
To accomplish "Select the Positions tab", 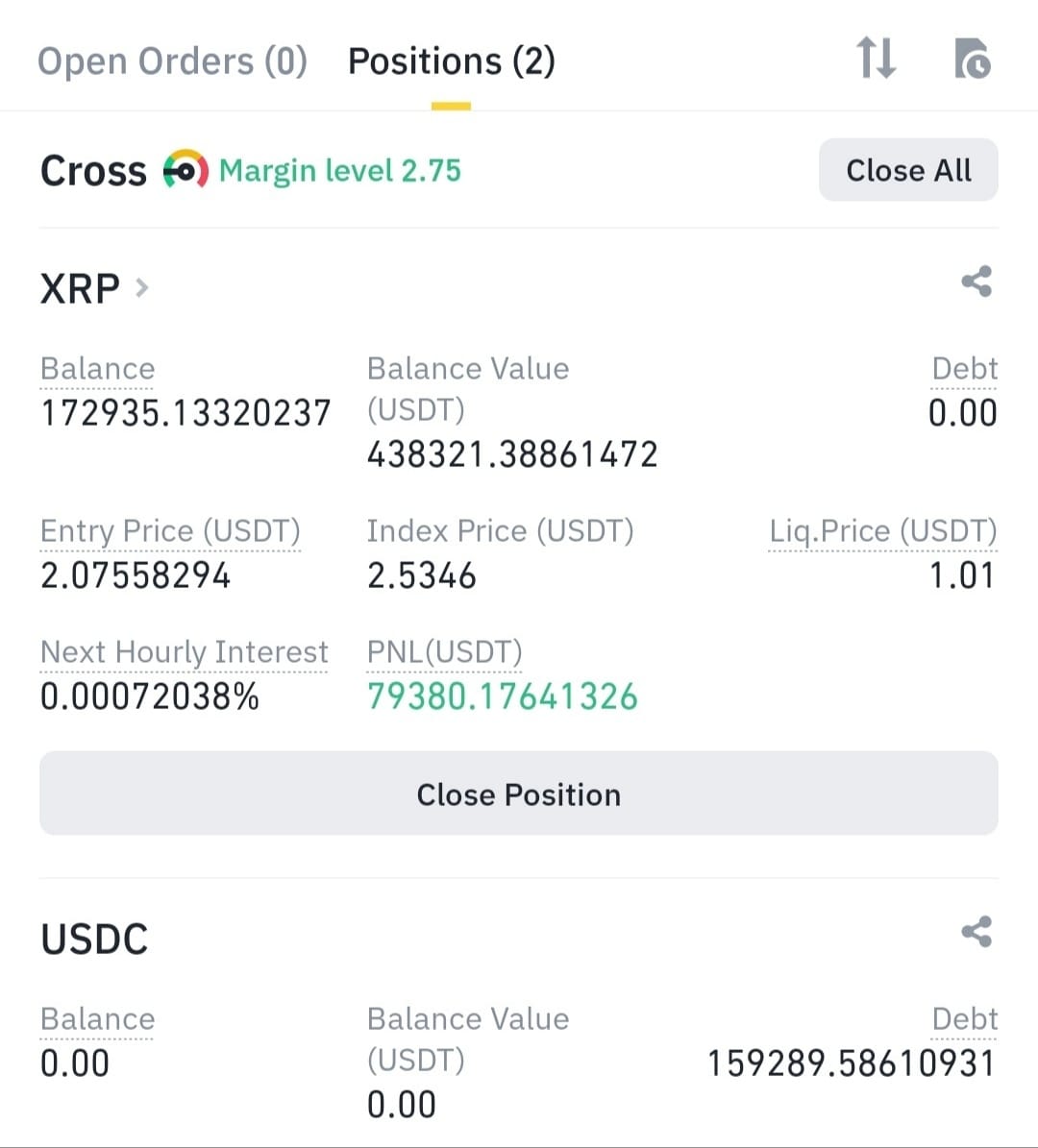I will 451,61.
